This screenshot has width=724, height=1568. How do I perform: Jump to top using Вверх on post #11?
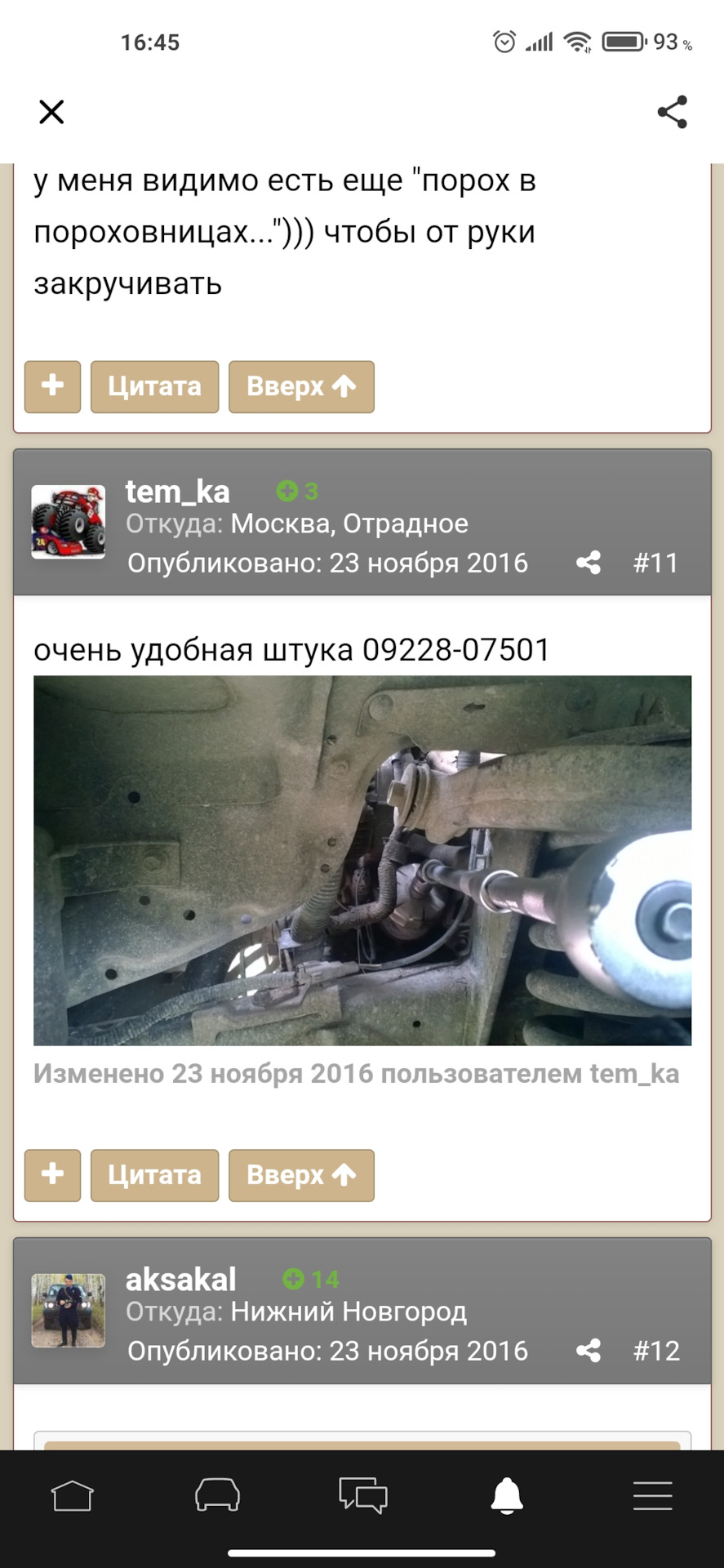click(x=301, y=1175)
